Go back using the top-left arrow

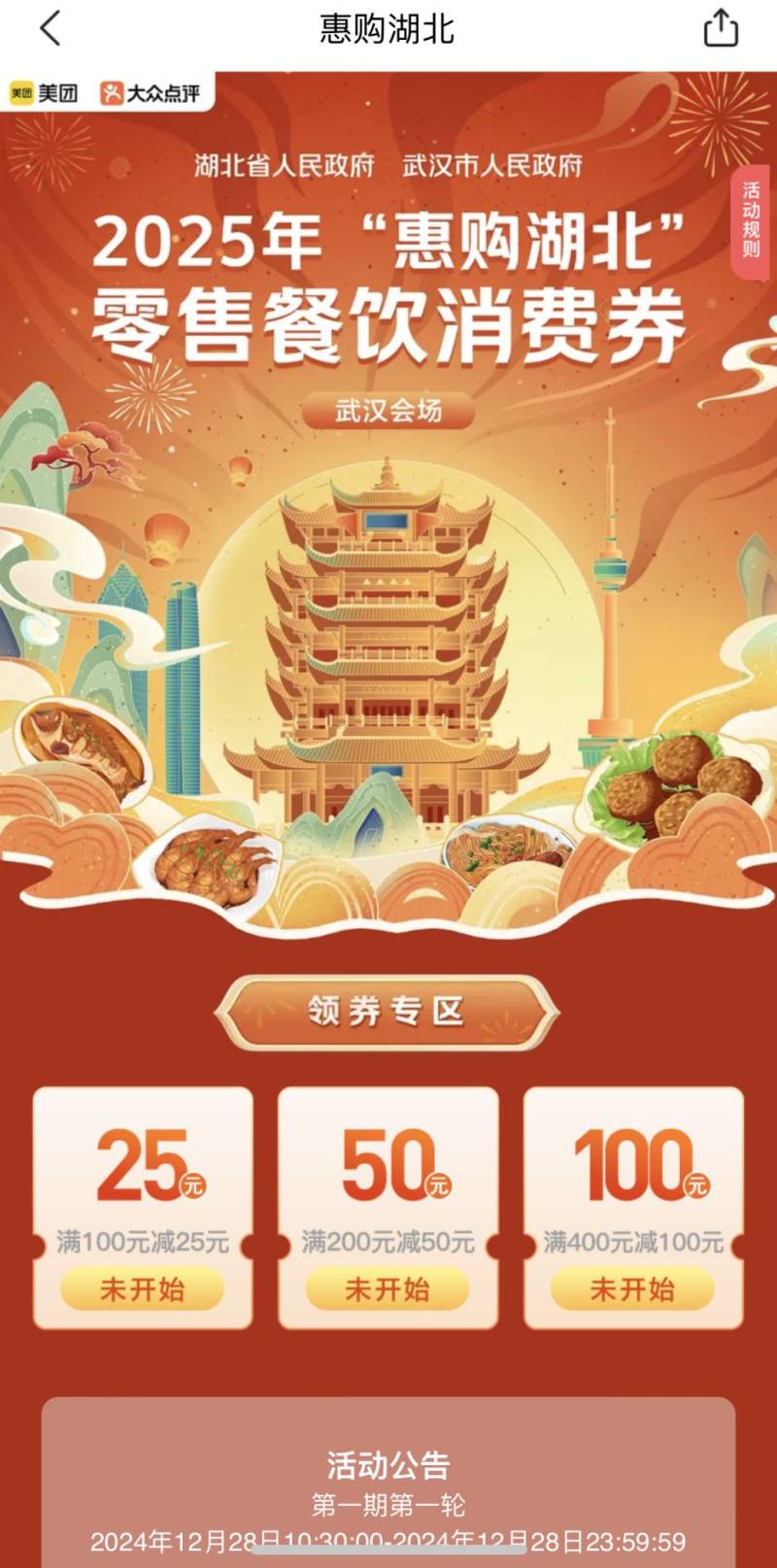(x=51, y=28)
